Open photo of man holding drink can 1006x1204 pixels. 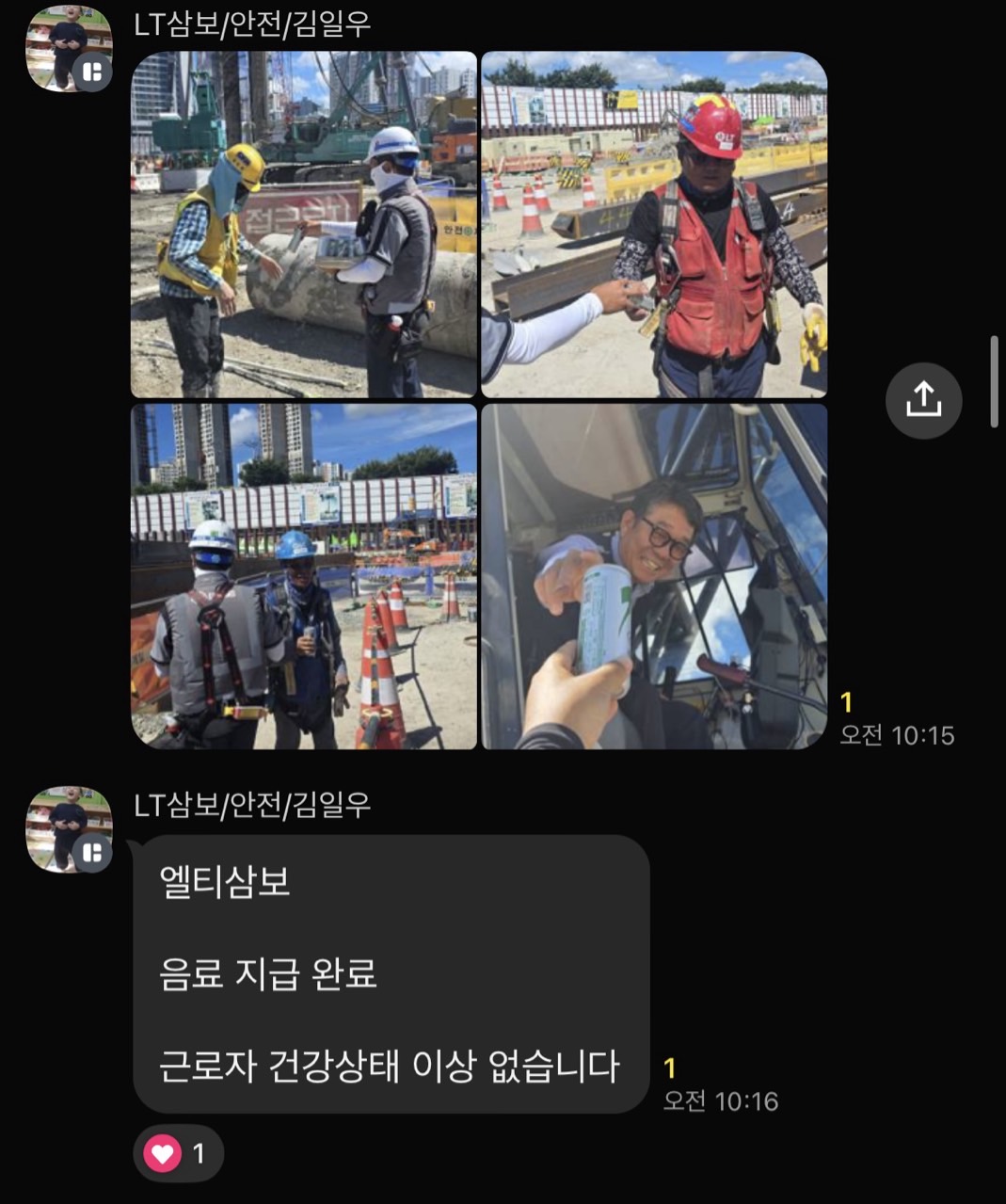pyautogui.click(x=654, y=576)
